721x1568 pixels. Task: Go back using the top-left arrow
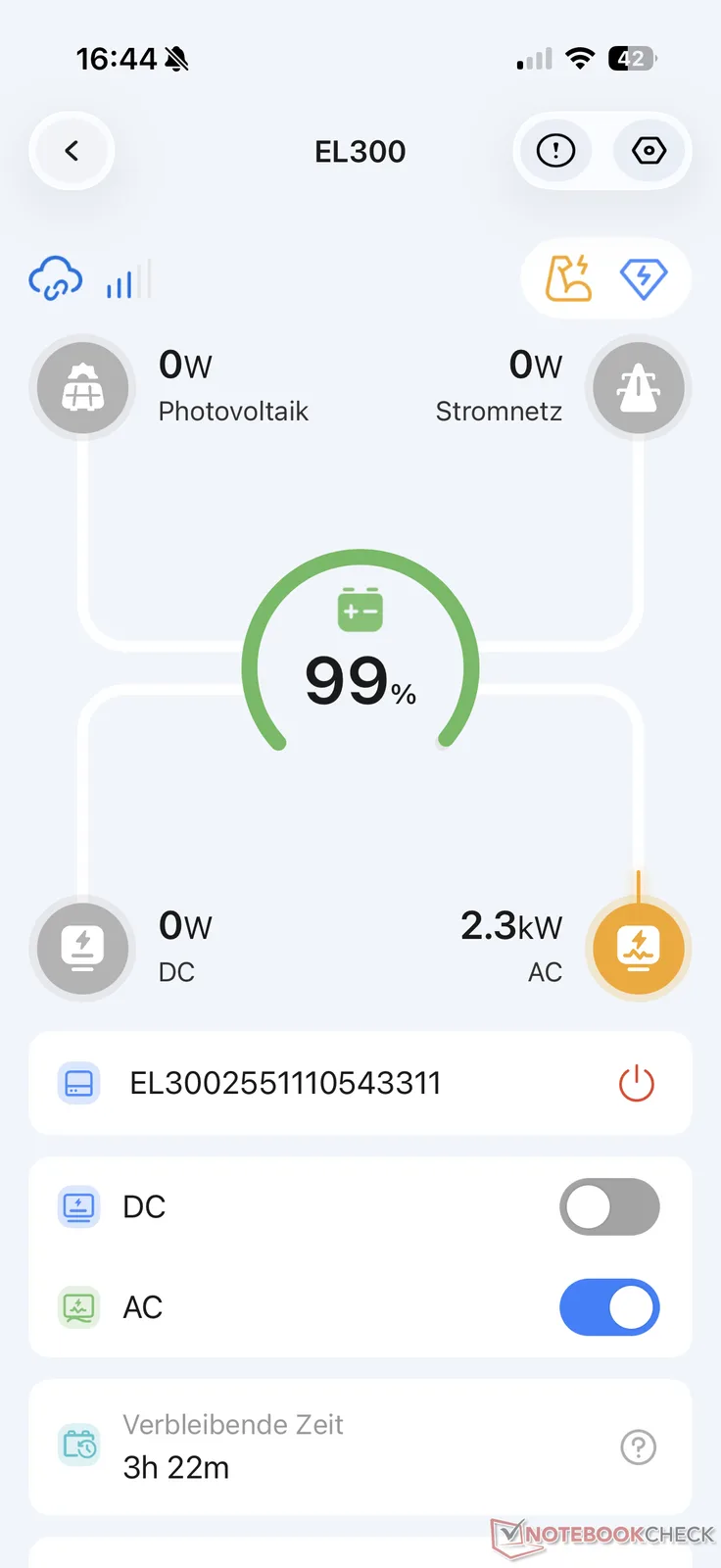click(x=72, y=151)
